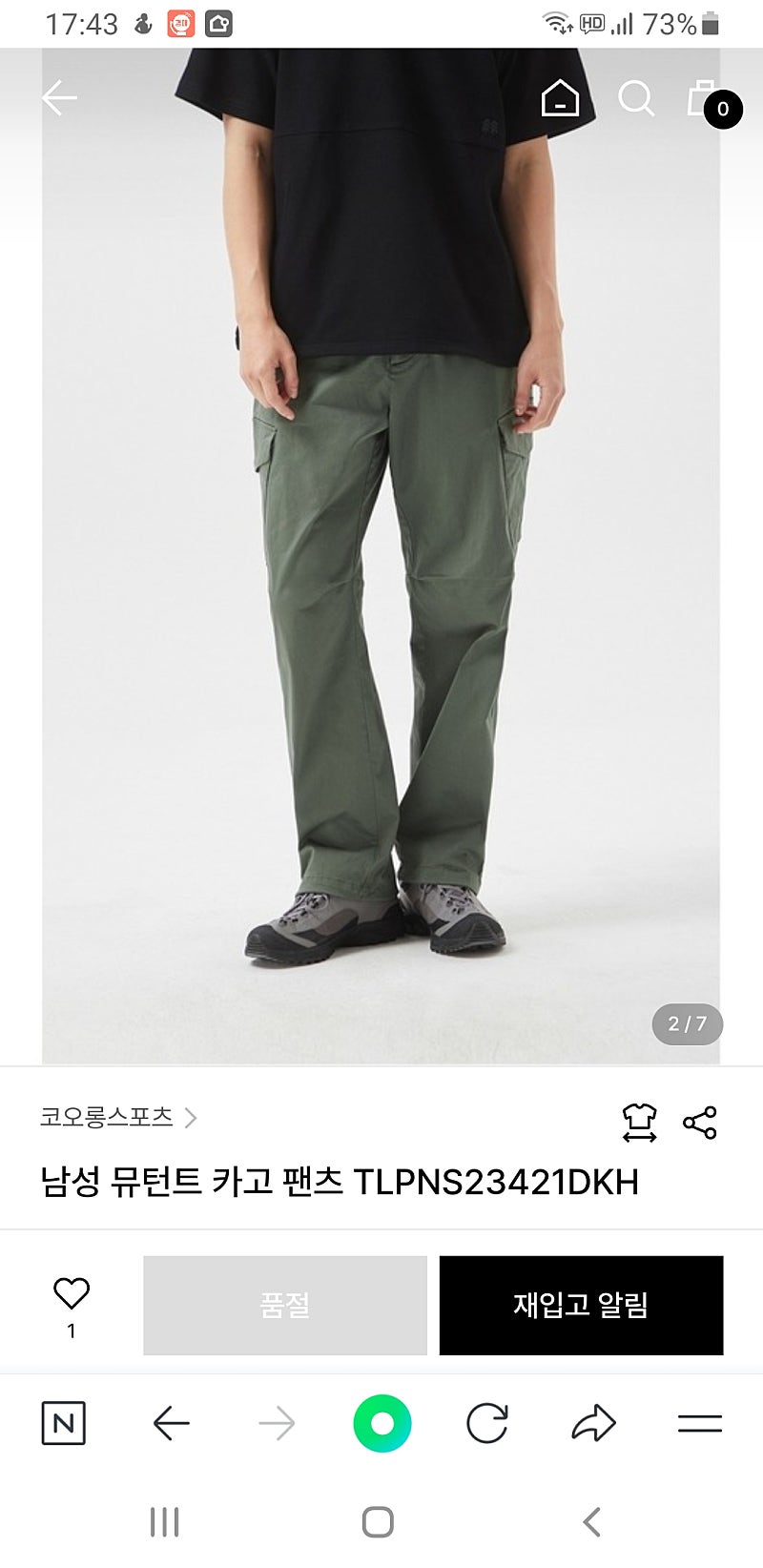Open the size guide shirt icon
Image resolution: width=763 pixels, height=1568 pixels.
pyautogui.click(x=639, y=1123)
